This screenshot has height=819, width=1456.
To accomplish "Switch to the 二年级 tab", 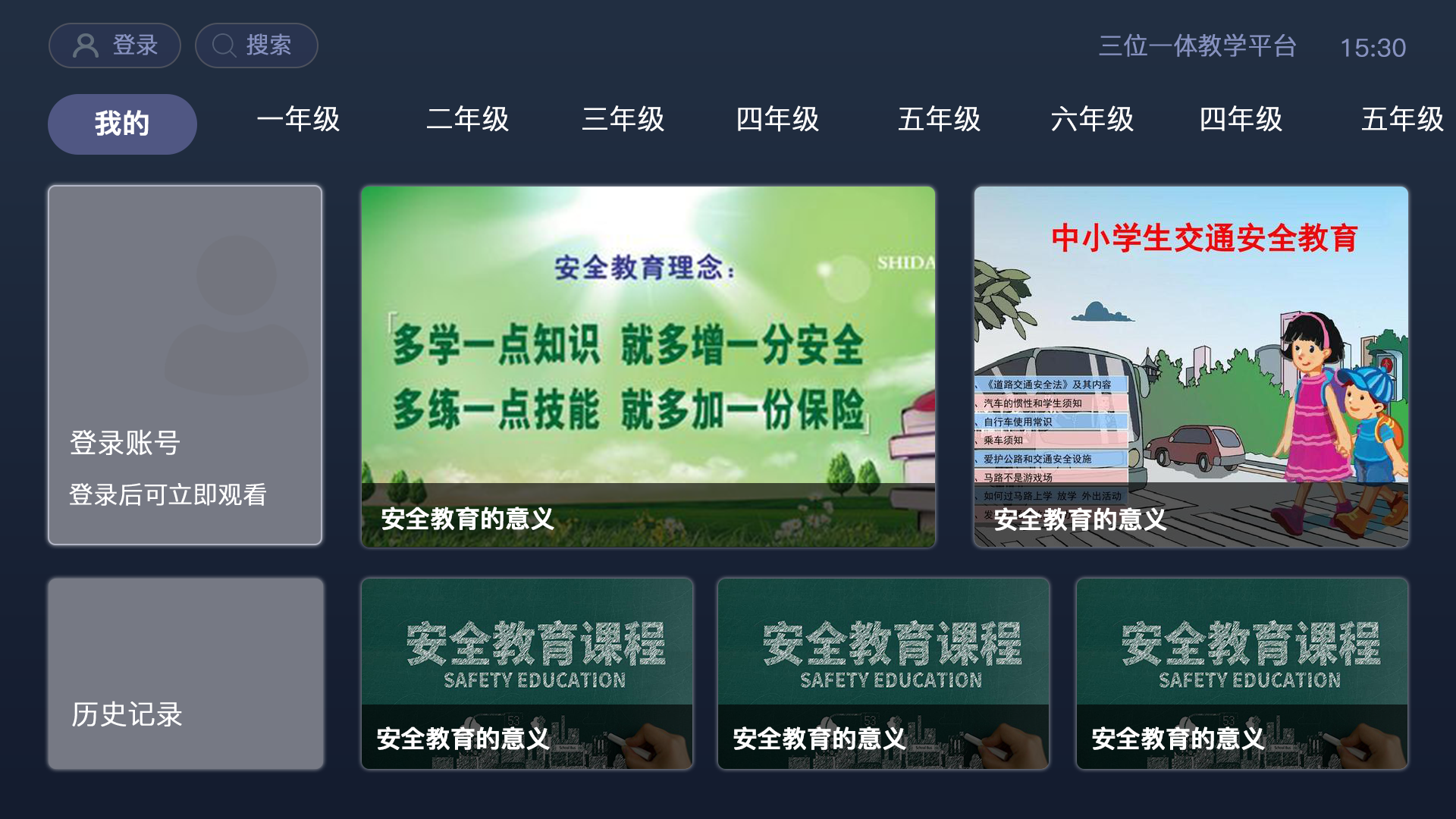I will coord(467,119).
